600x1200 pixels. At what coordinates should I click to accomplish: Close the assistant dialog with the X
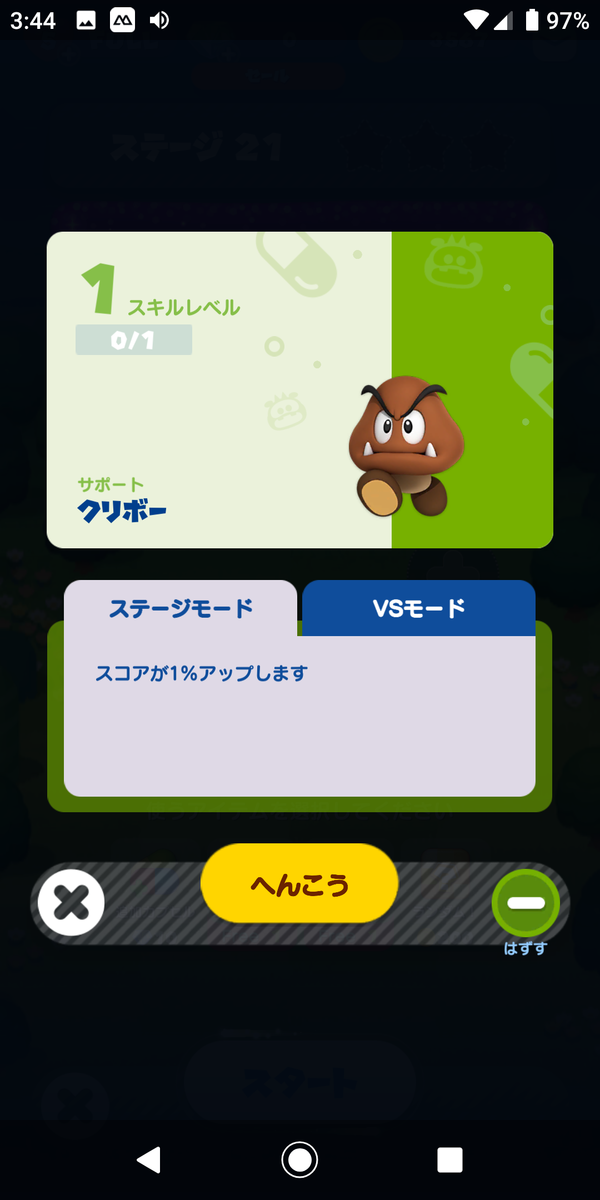click(x=71, y=903)
